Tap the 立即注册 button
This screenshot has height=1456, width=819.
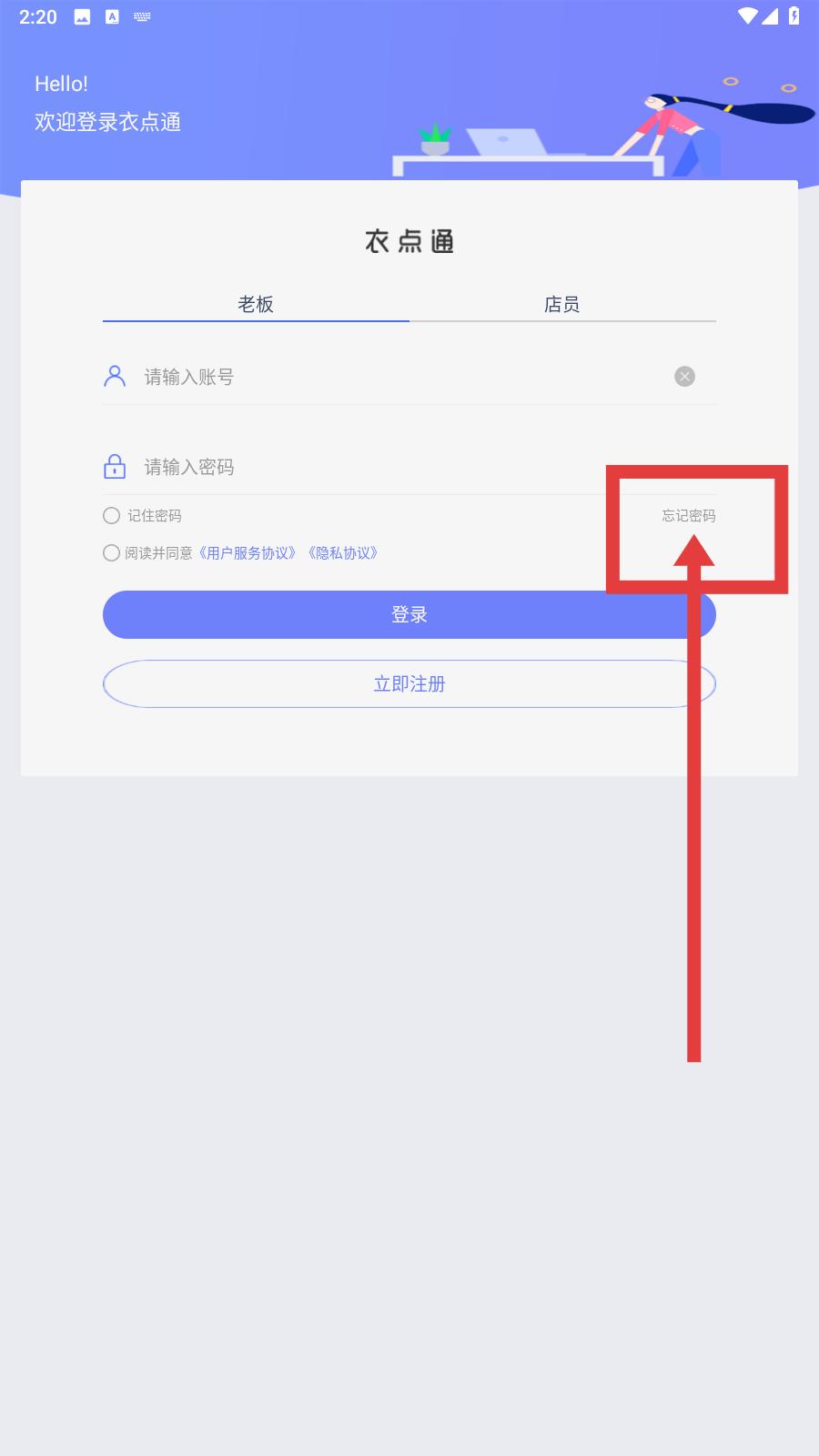(x=409, y=683)
